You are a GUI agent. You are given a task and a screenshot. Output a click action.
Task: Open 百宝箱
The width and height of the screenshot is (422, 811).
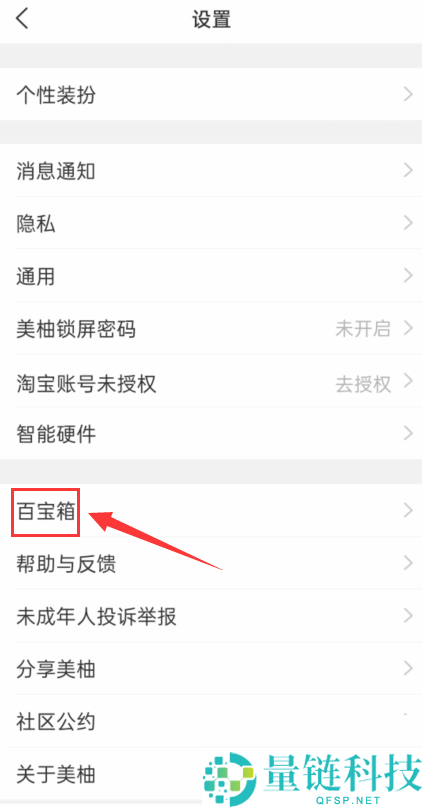(x=211, y=511)
